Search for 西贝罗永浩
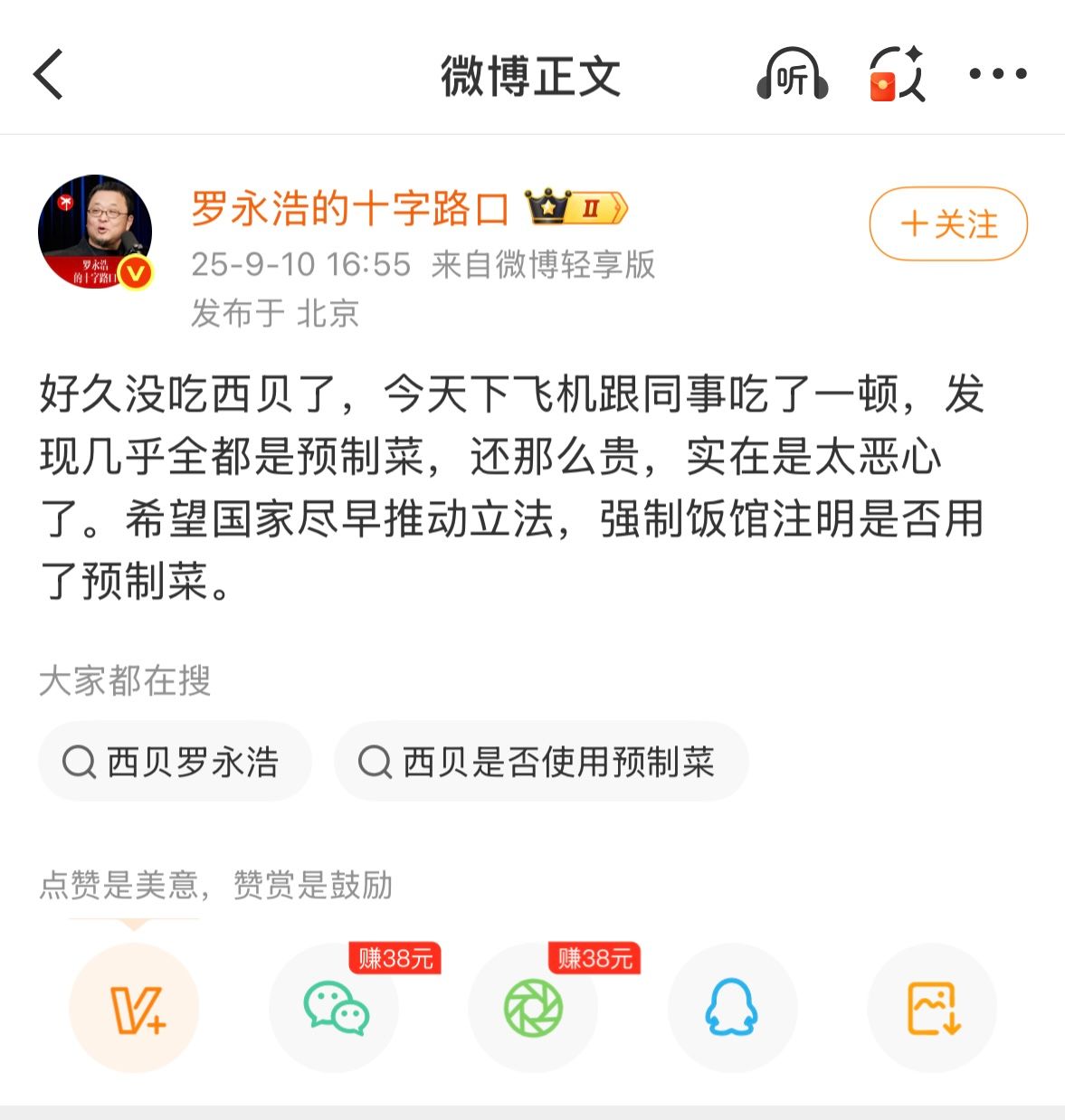This screenshot has width=1065, height=1120. (x=175, y=762)
